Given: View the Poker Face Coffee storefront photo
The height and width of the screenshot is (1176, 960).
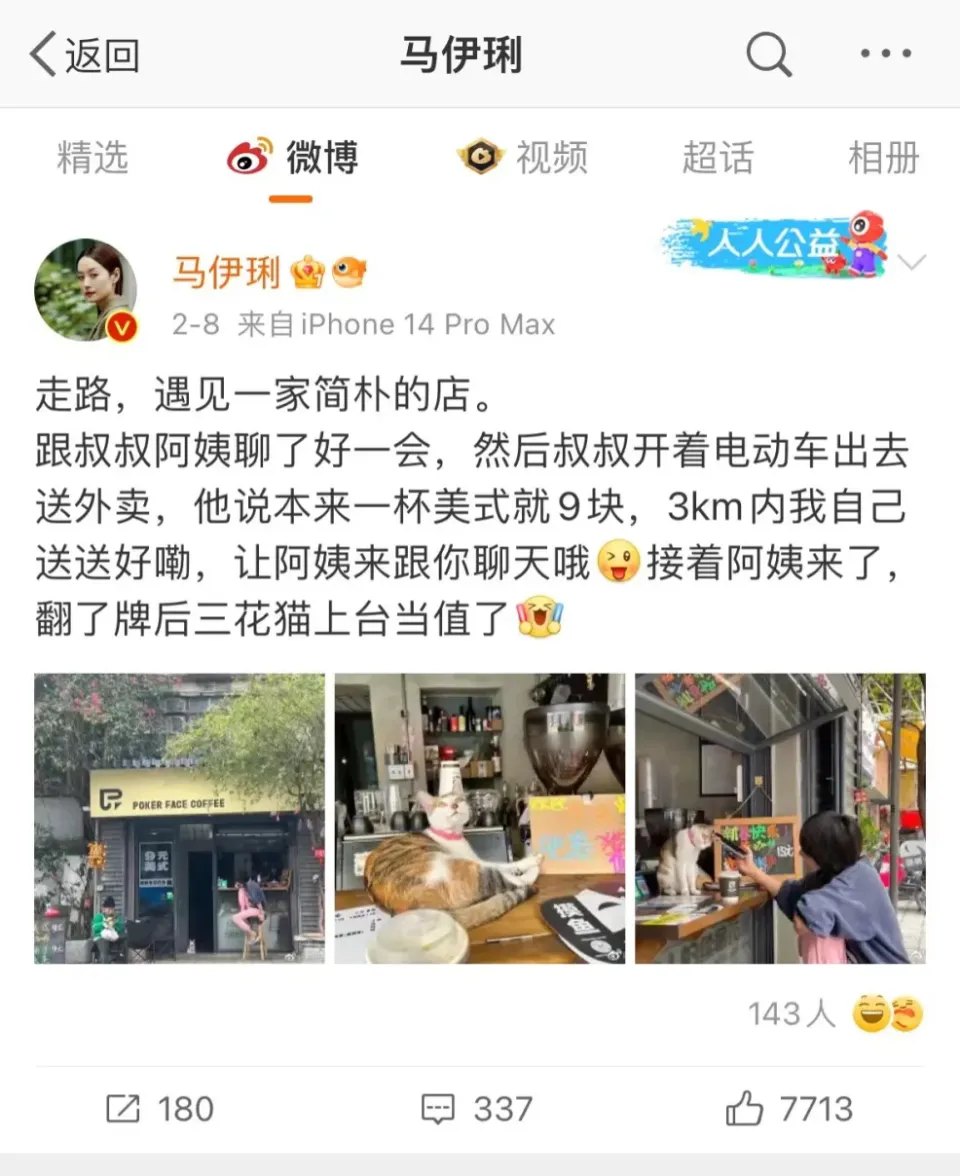Looking at the screenshot, I should pos(180,818).
